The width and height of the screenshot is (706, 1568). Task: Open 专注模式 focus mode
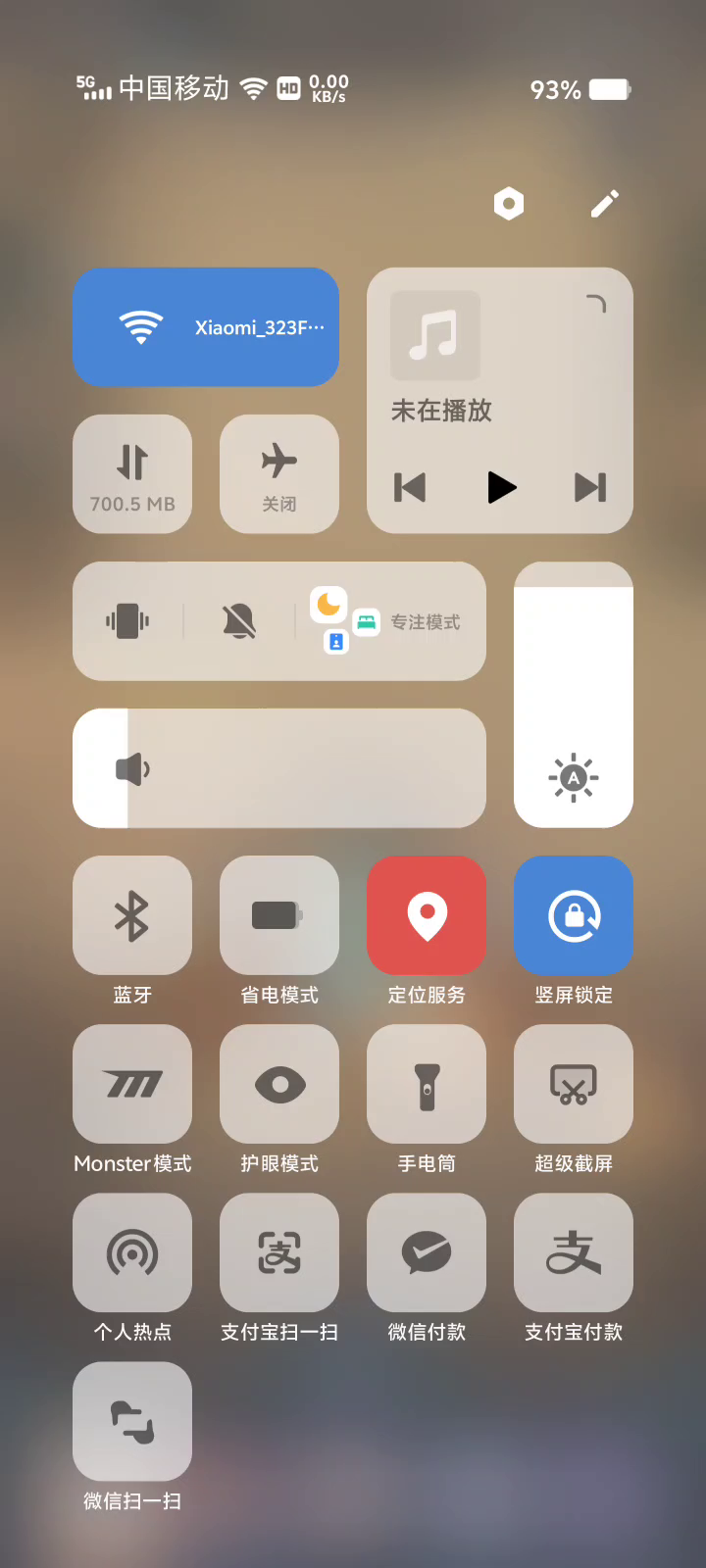tap(389, 621)
